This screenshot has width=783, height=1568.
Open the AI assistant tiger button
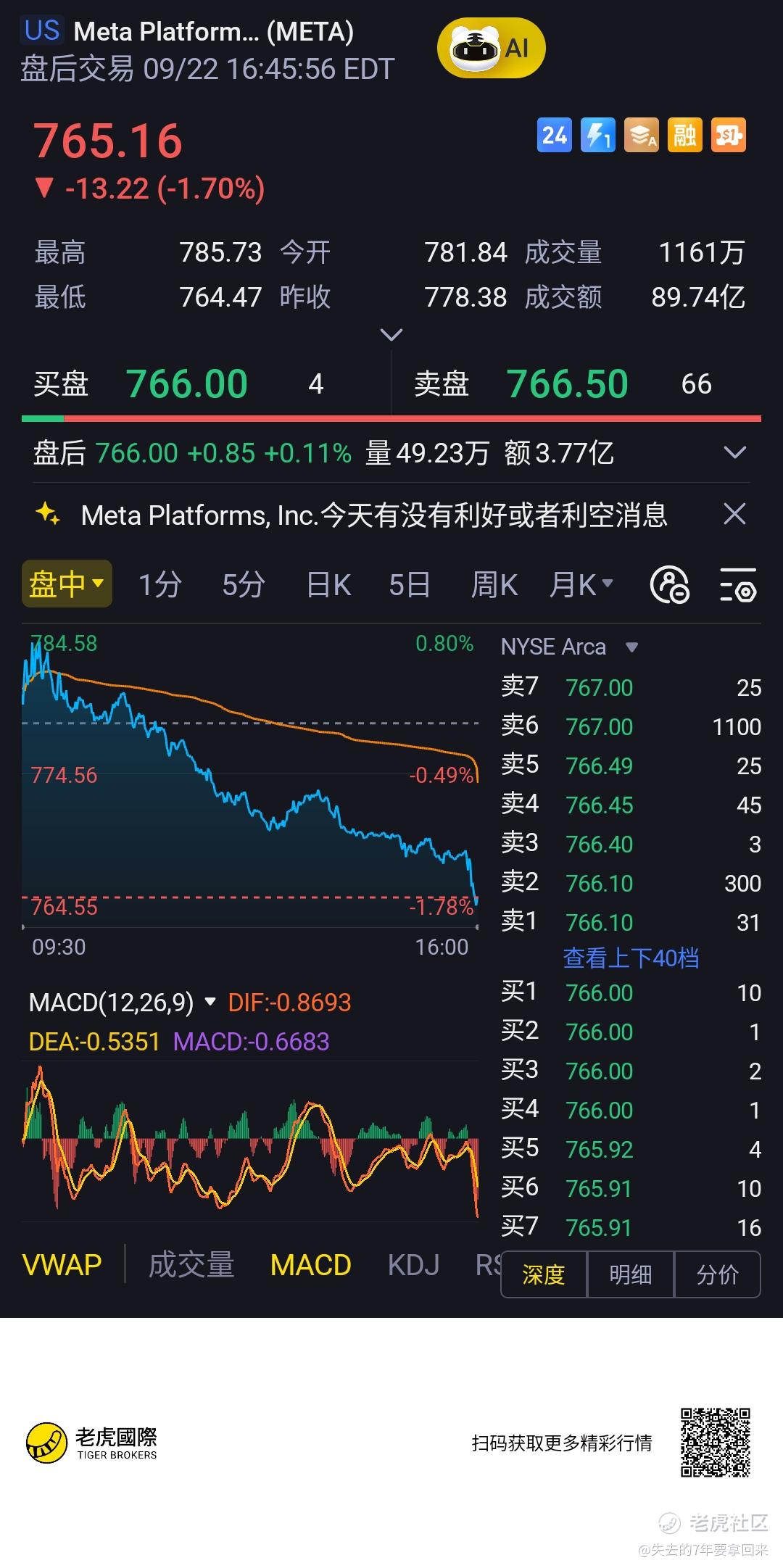click(491, 49)
